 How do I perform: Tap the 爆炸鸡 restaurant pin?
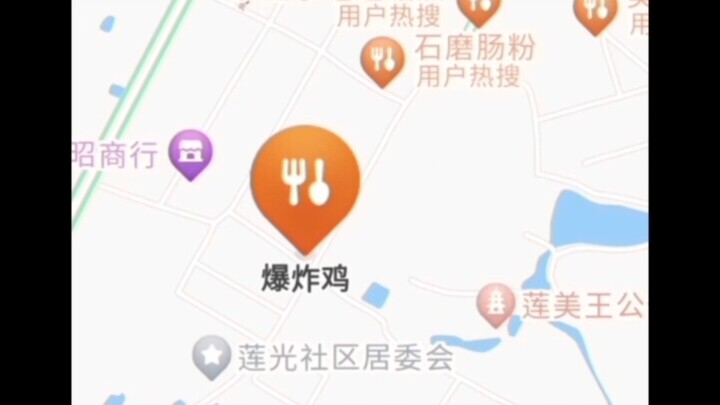click(x=305, y=183)
